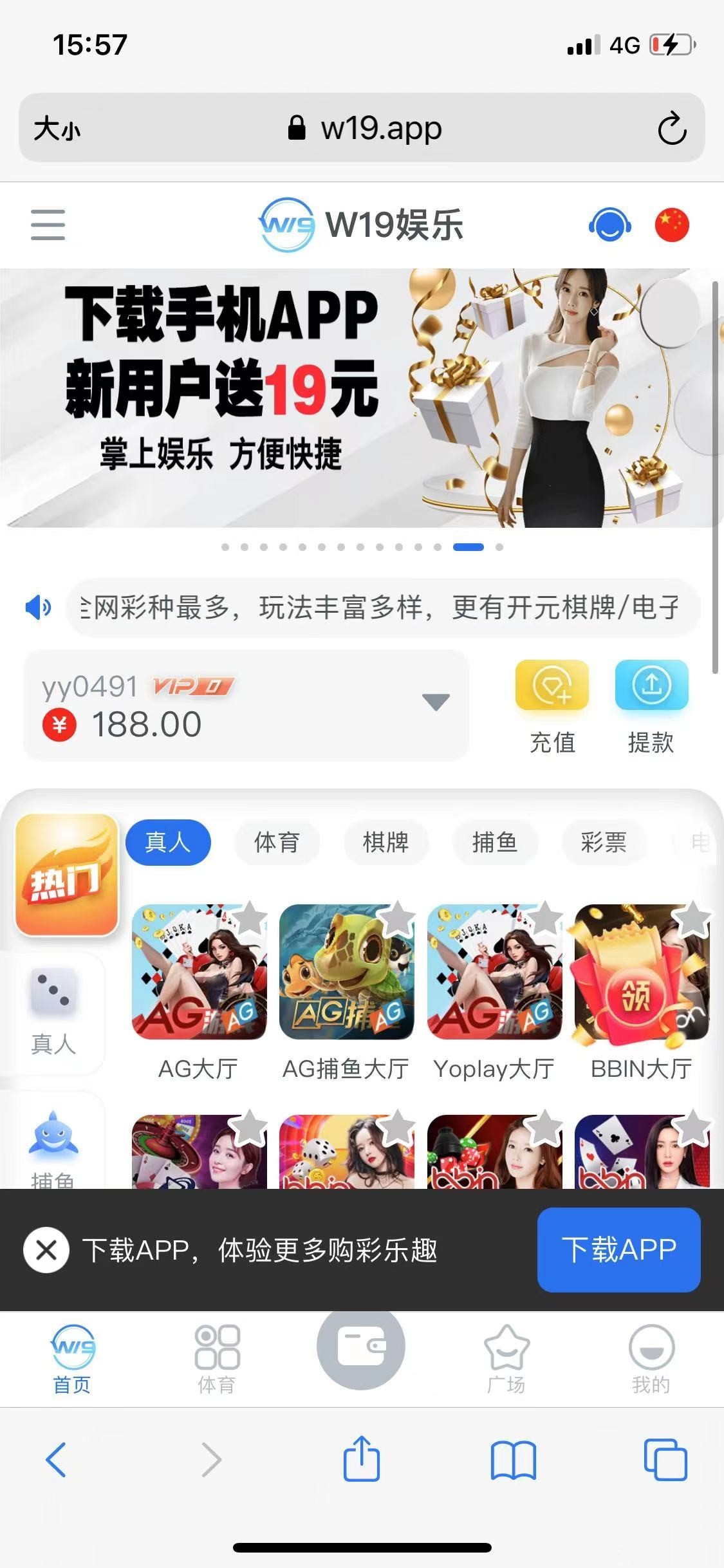The image size is (724, 1568).
Task: Dismiss the download APP bottom banner
Action: [46, 1250]
